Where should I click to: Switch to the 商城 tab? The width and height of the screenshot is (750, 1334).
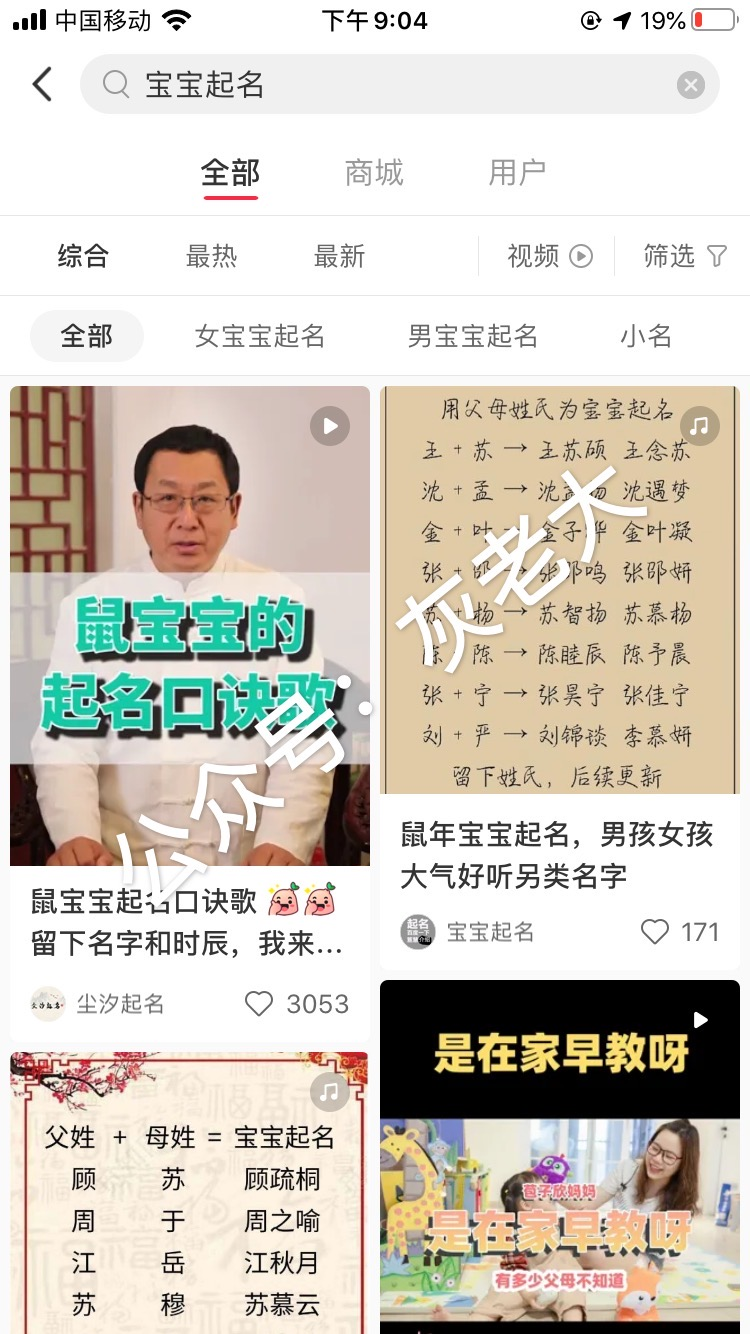pyautogui.click(x=373, y=173)
